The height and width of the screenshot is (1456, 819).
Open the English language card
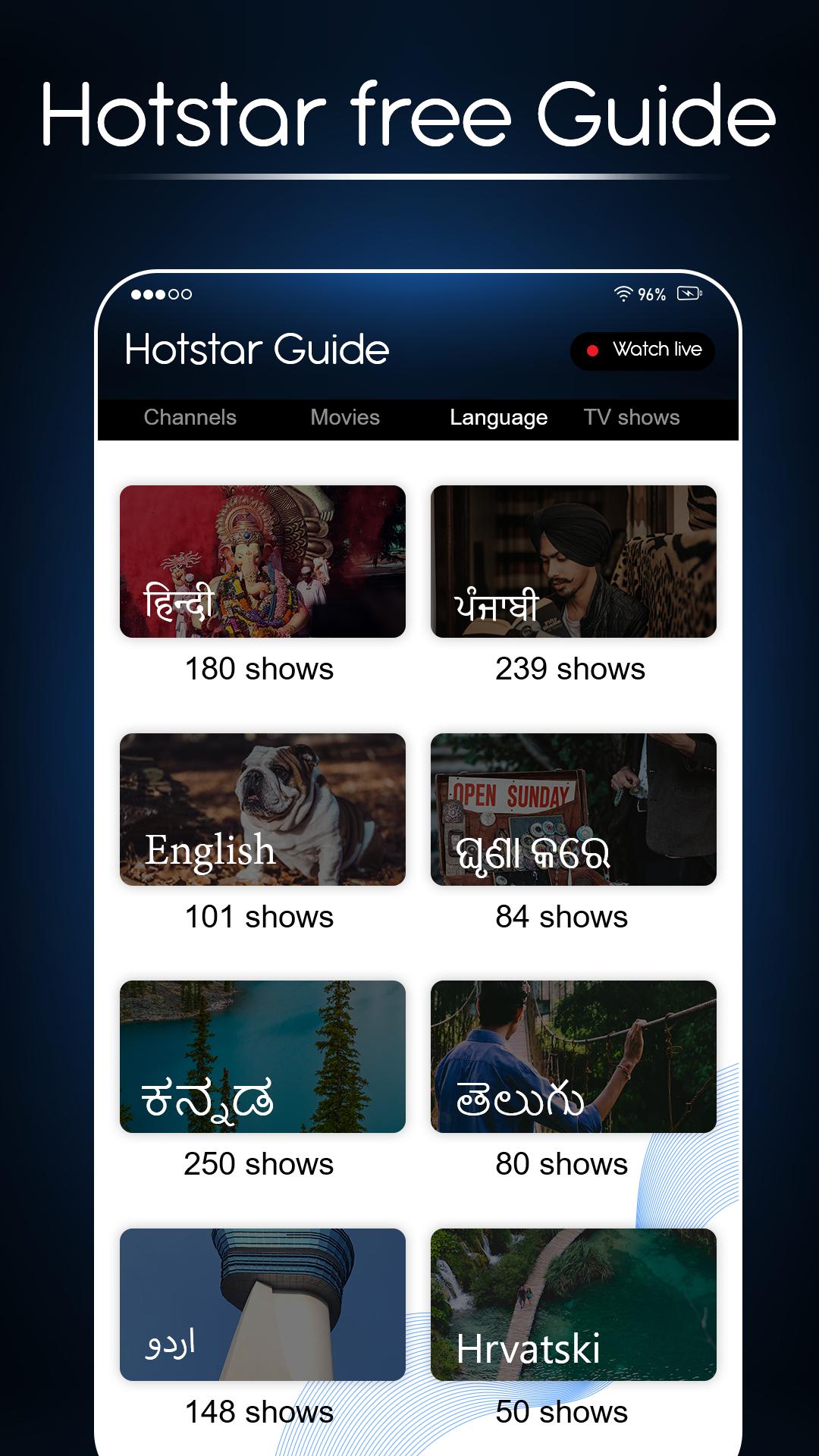pyautogui.click(x=262, y=808)
